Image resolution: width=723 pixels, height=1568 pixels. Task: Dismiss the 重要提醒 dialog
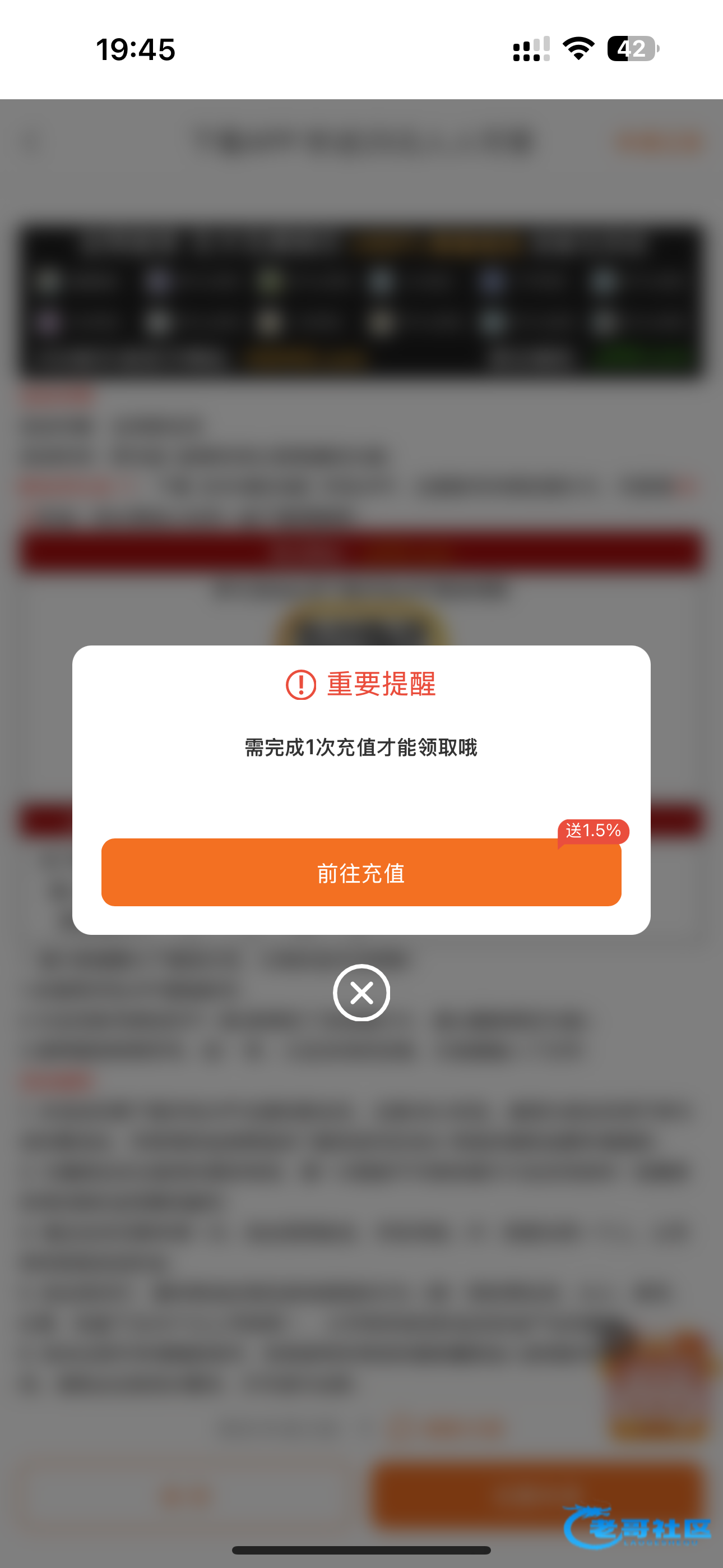pyautogui.click(x=361, y=993)
